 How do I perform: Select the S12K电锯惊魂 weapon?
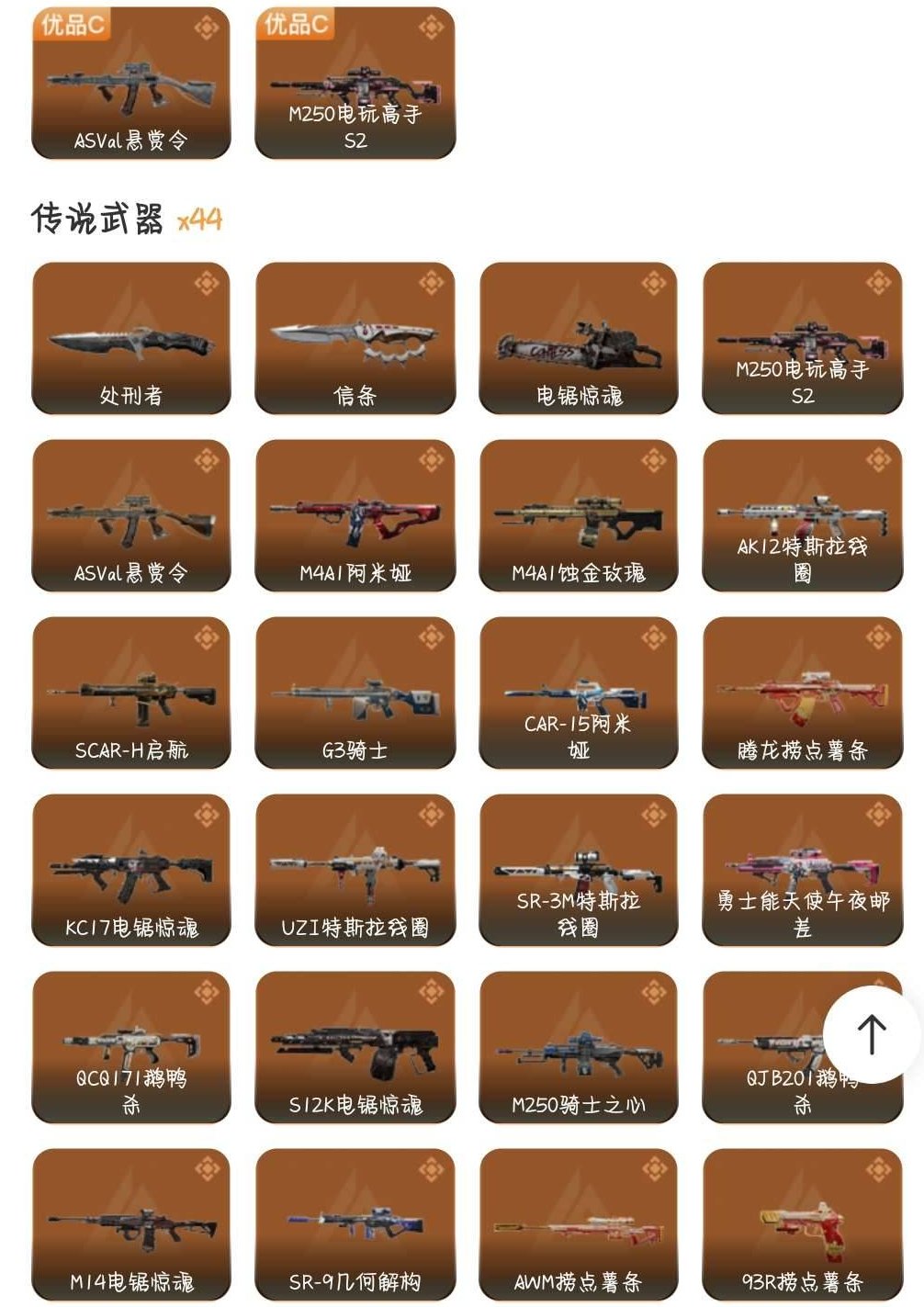click(354, 1047)
